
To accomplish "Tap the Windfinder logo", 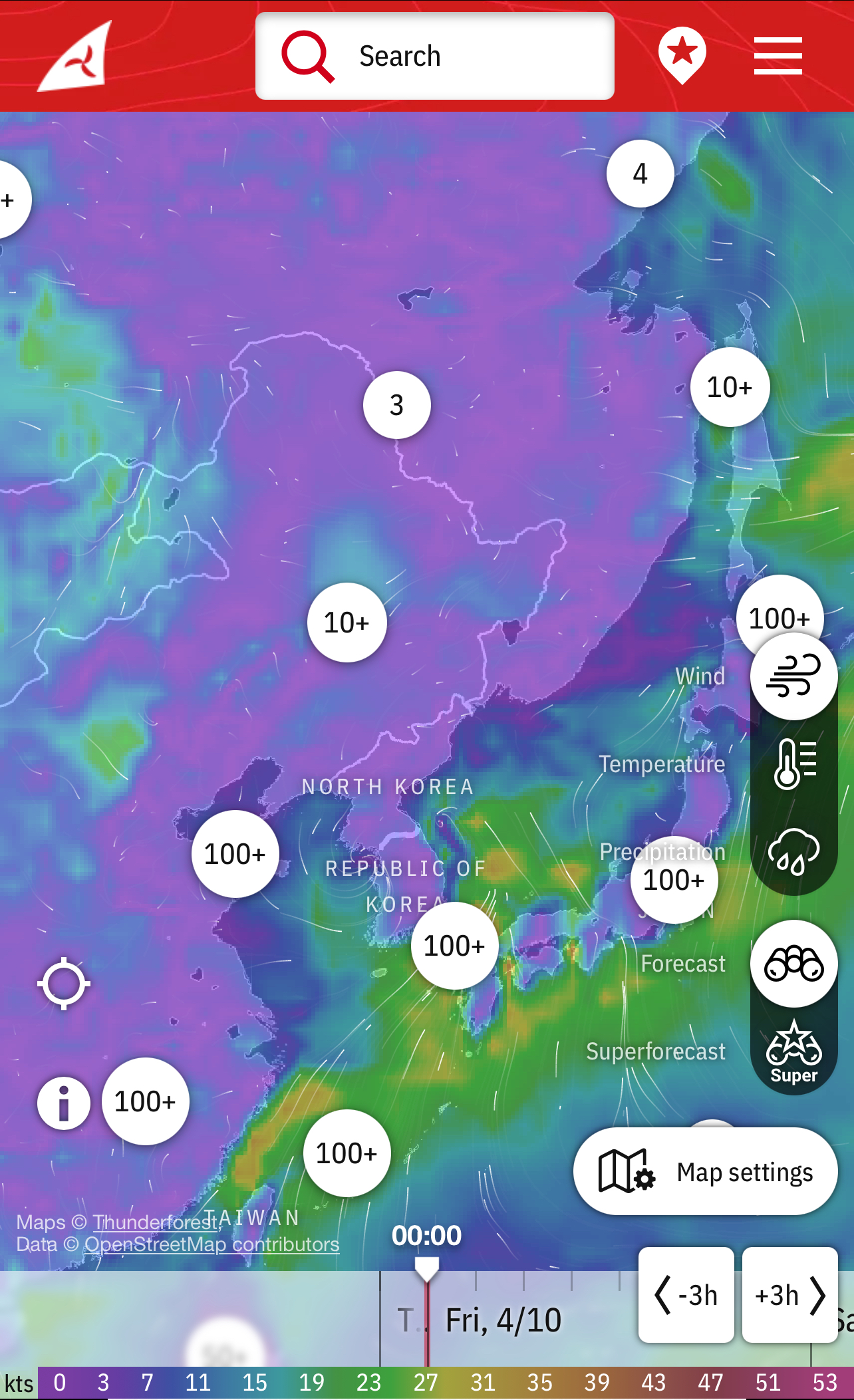I will tap(76, 57).
